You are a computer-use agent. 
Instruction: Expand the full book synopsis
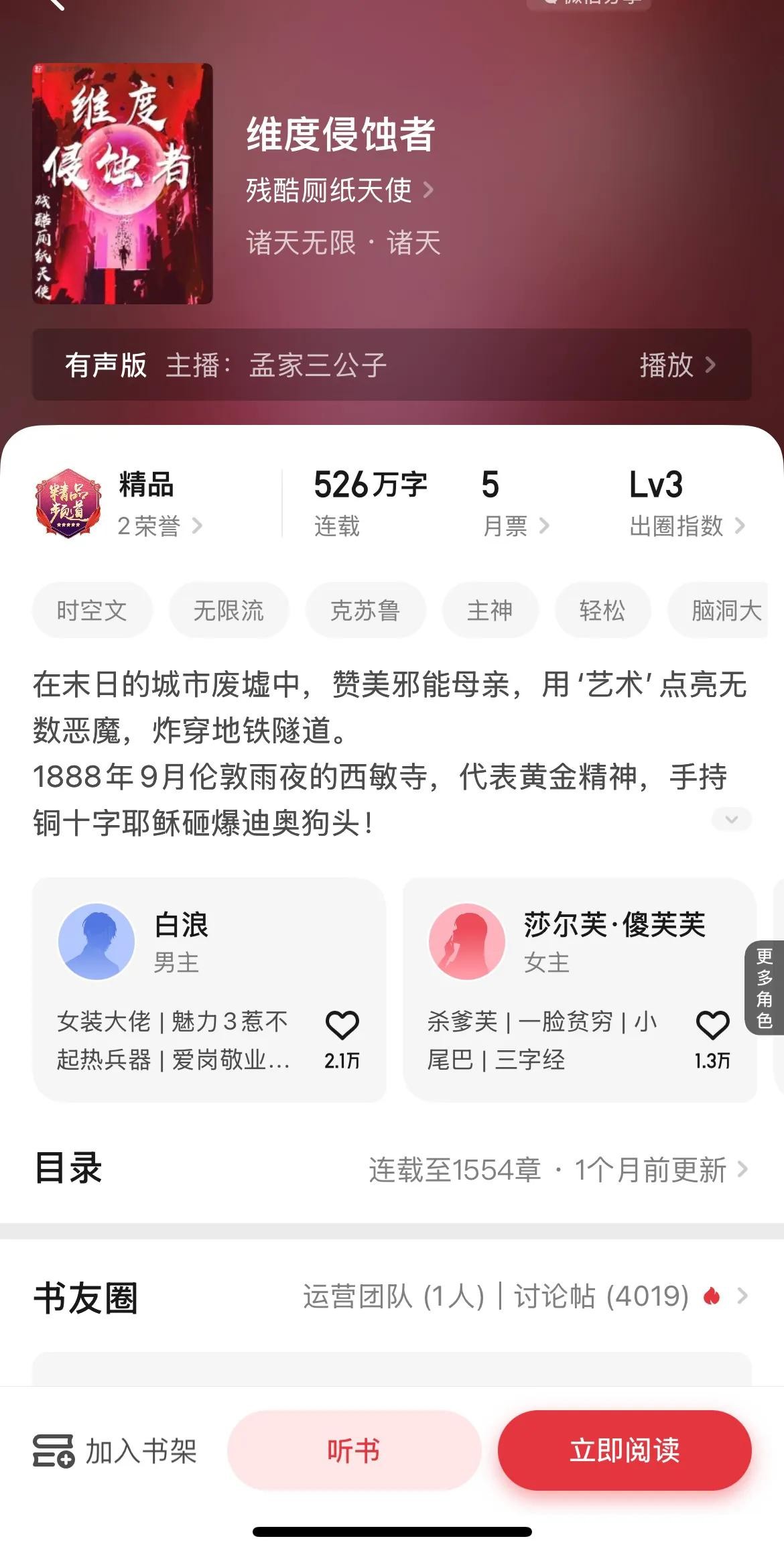(732, 819)
